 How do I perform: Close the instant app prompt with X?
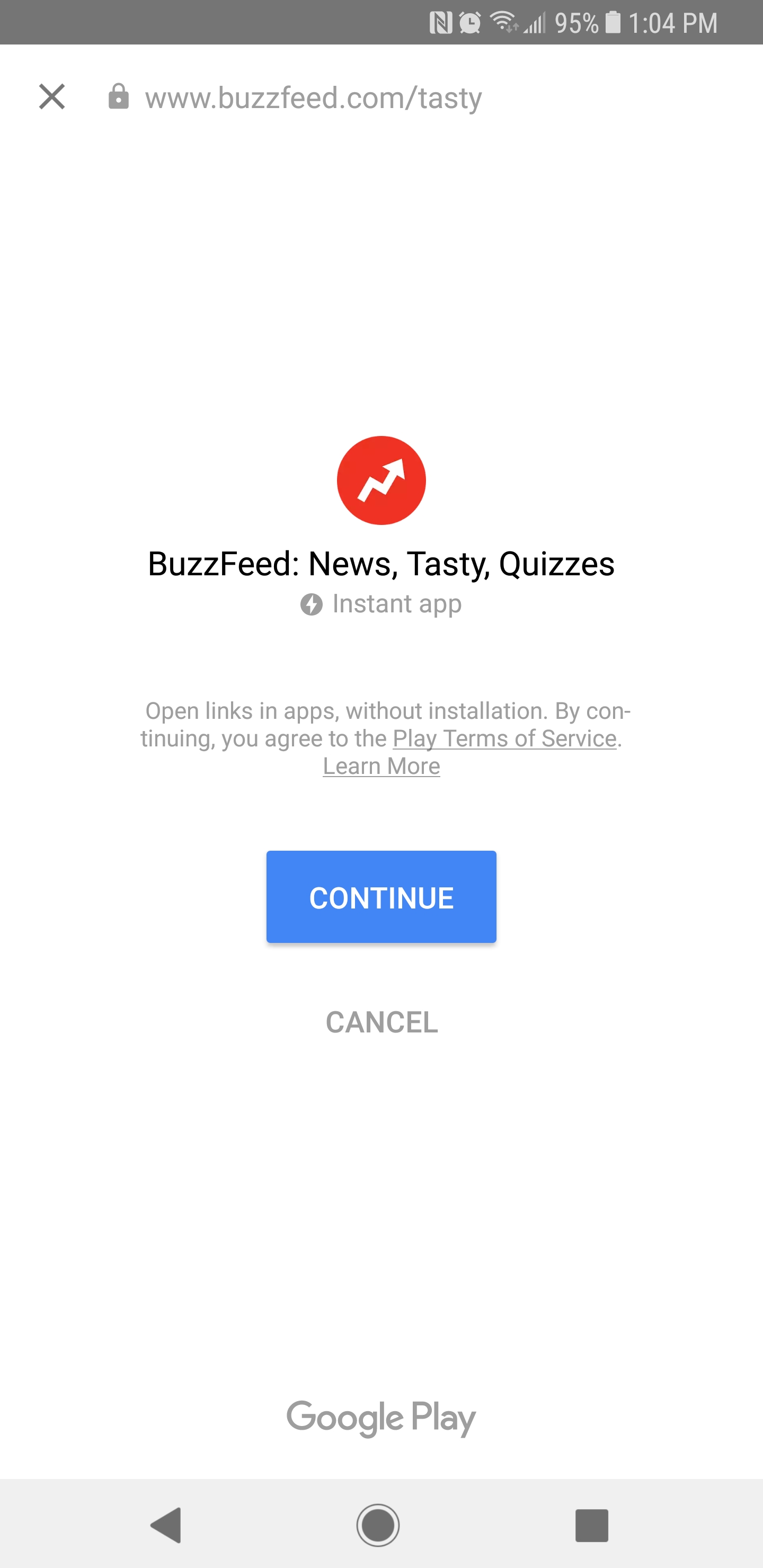[52, 97]
